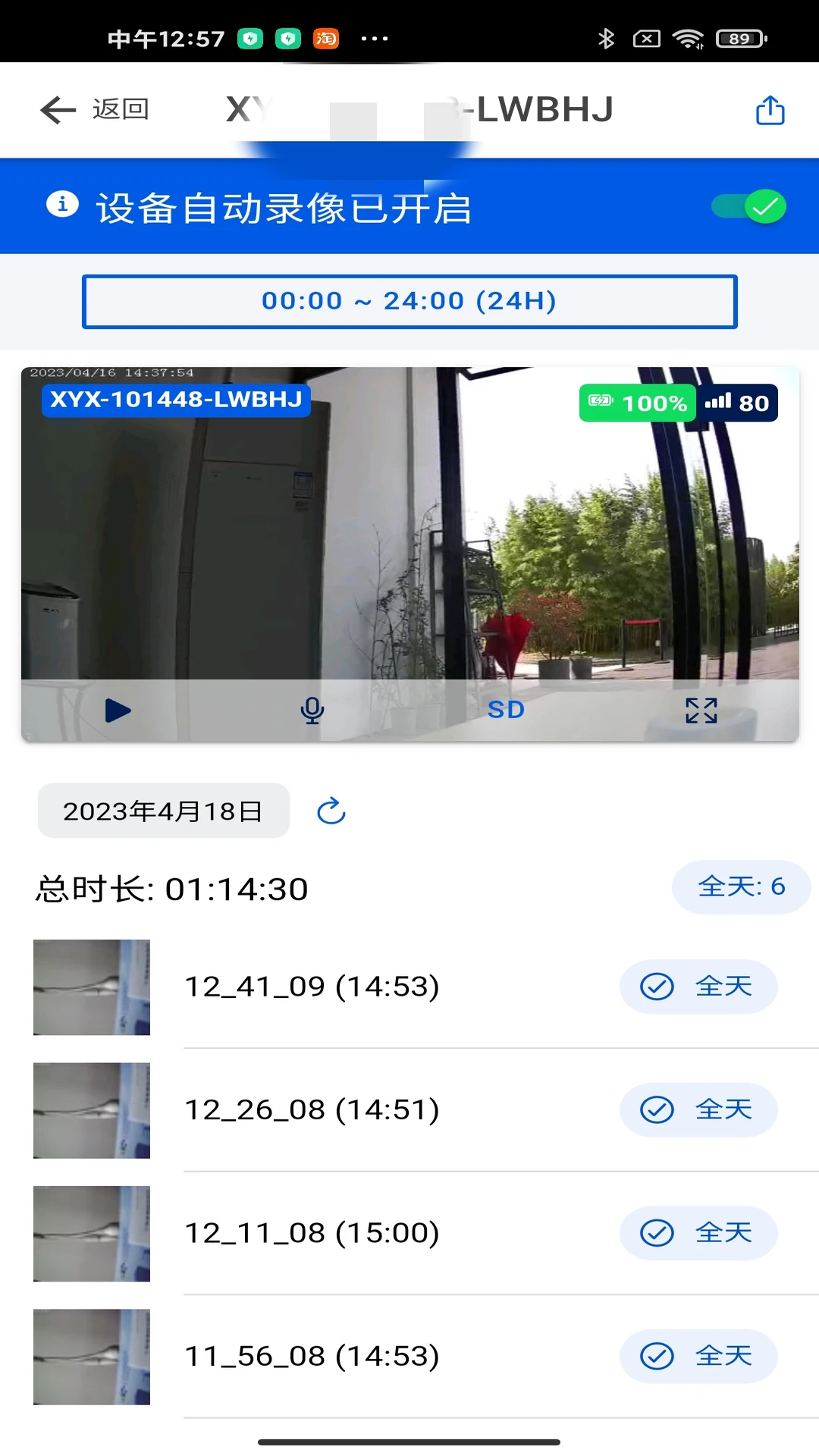Screen dimensions: 819x1456
Task: Open the recording 12_11_08 (15:00)
Action: click(x=312, y=1233)
